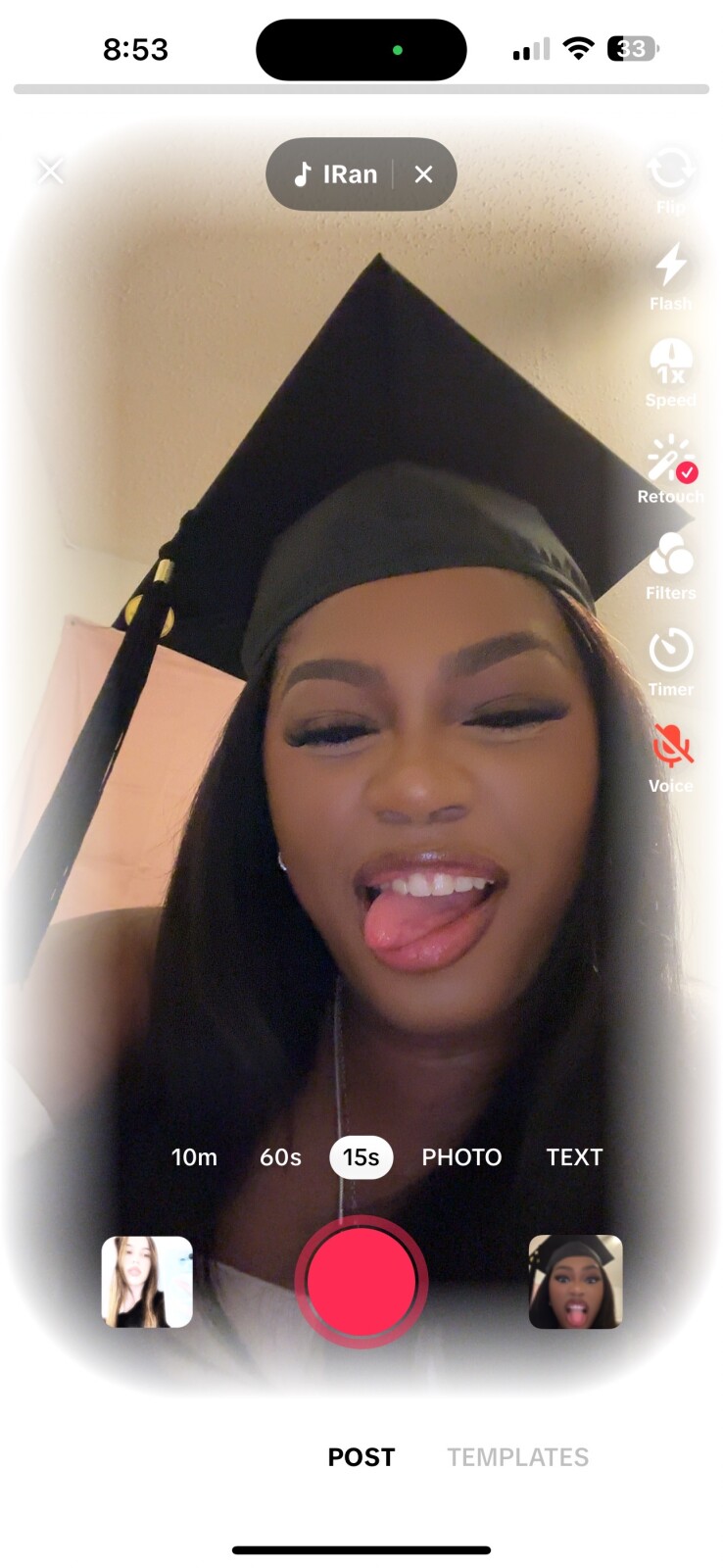
Task: Switch to the TEMPLATES tab
Action: [518, 1457]
